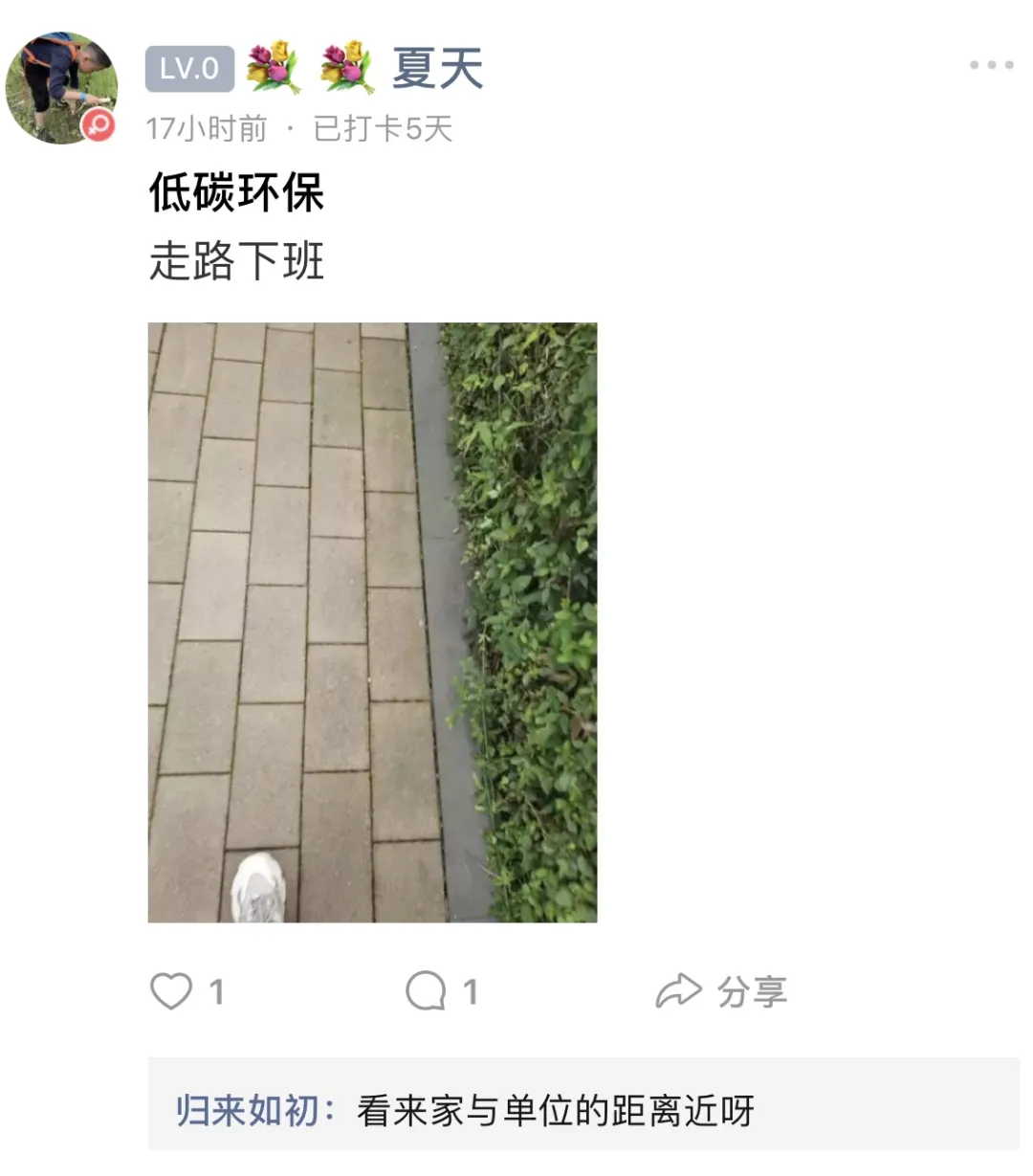Screen dimensions: 1033x1176
Task: Open the sidewalk photo in the post
Action: 372,622
